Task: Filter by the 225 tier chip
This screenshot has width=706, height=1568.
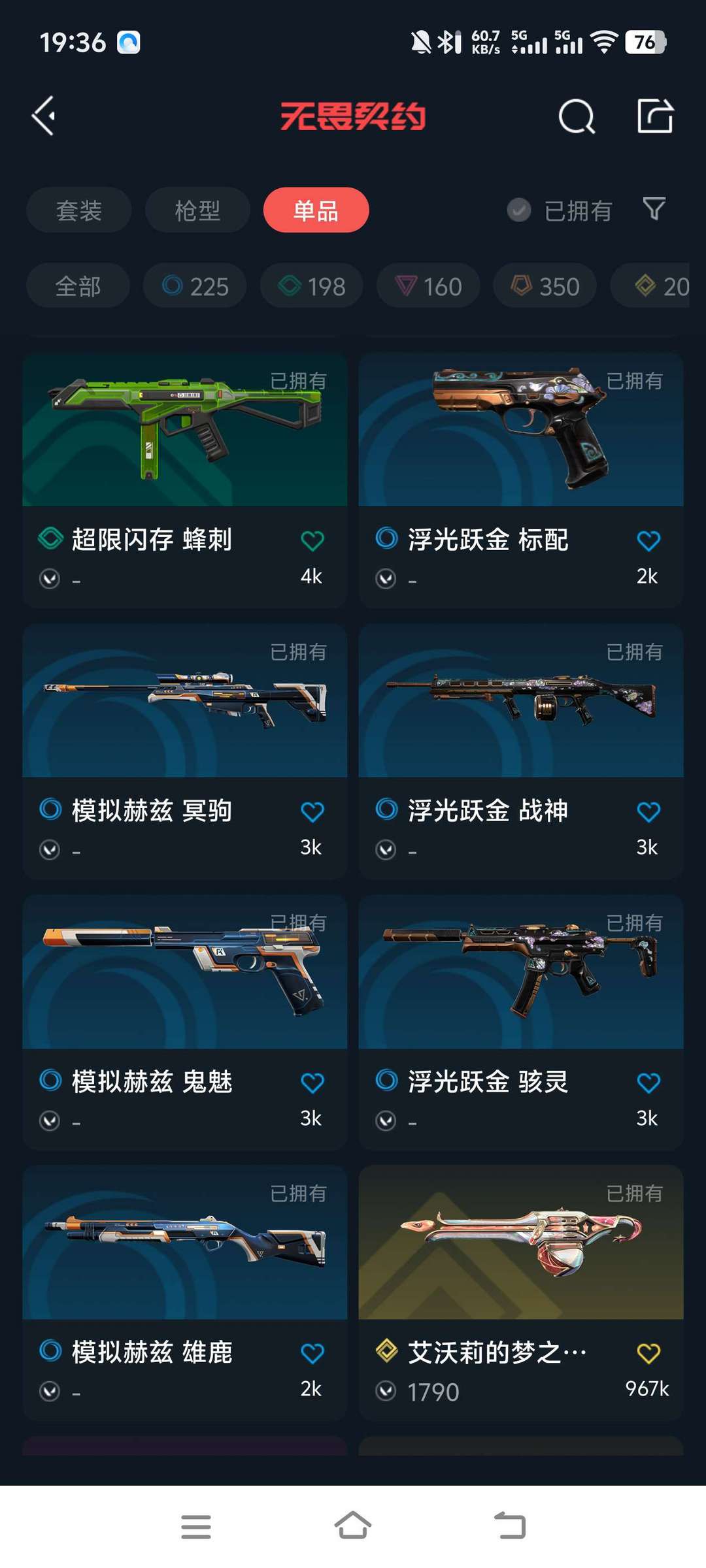Action: 195,286
